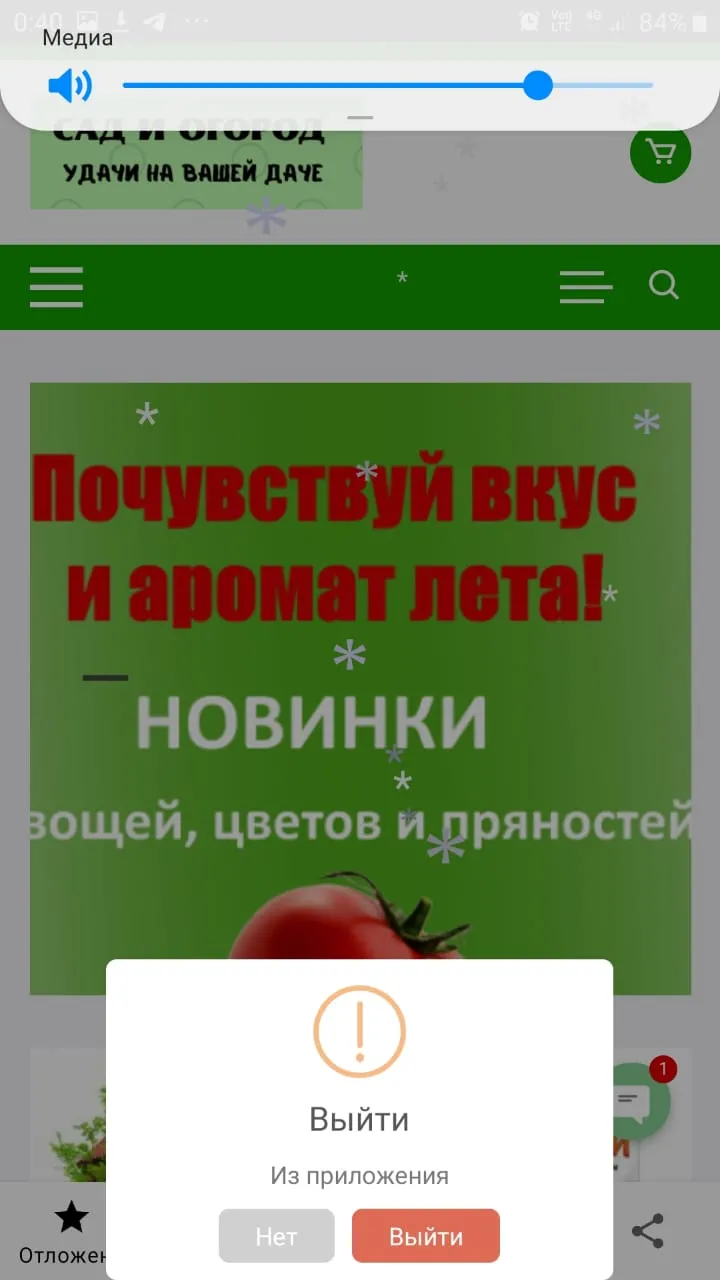This screenshot has width=720, height=1280.
Task: Tap the media volume slider
Action: pos(388,86)
